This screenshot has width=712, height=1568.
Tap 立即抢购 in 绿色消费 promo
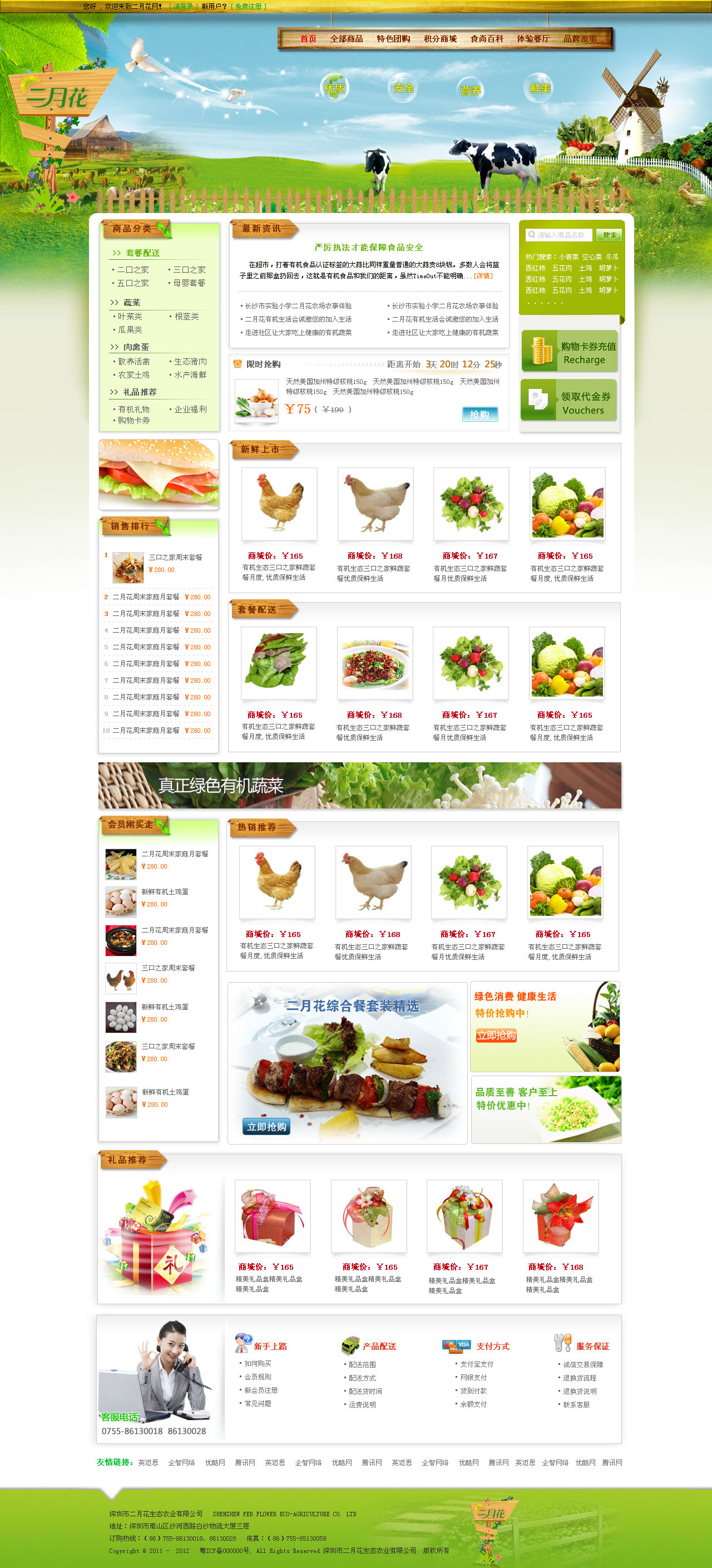click(496, 1036)
